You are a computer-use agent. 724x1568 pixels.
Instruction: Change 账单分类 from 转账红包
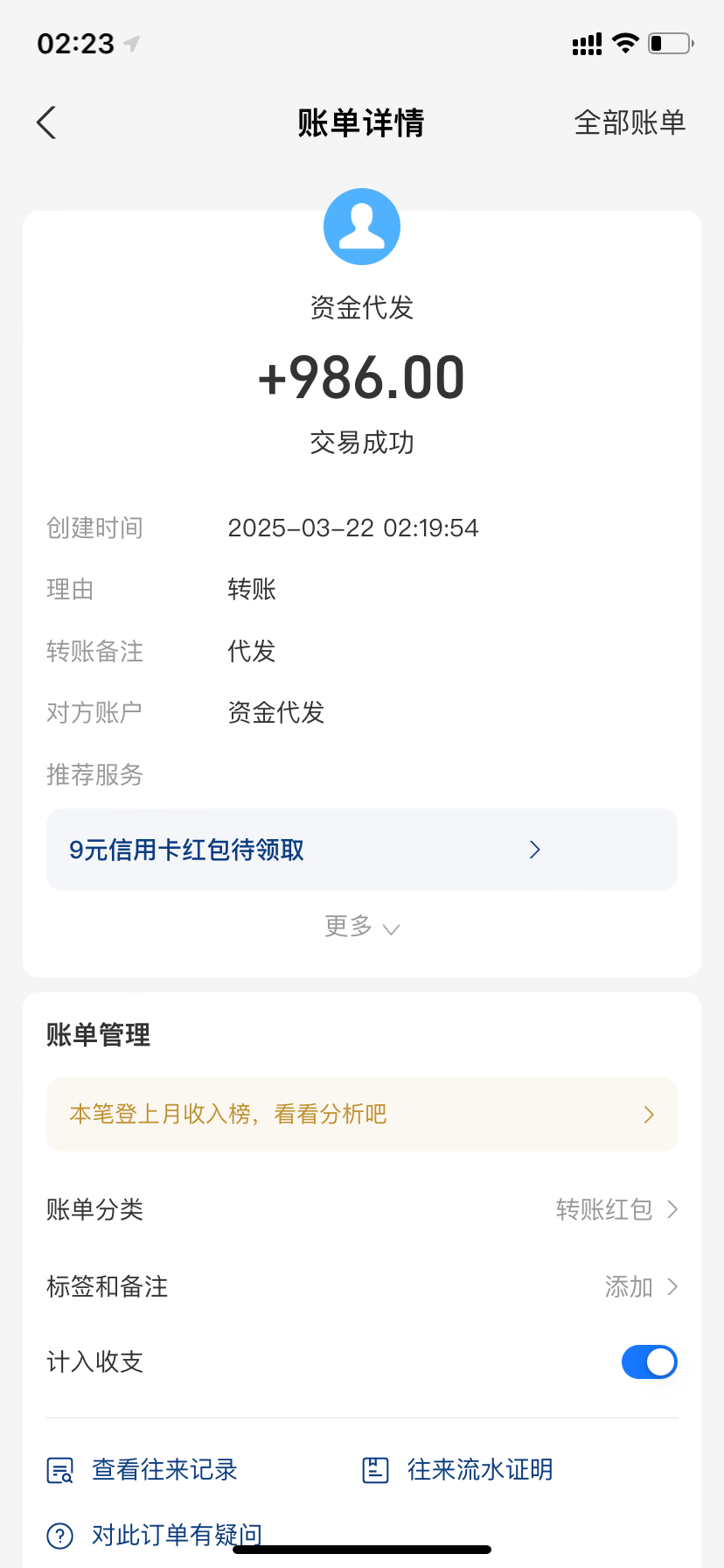616,1209
